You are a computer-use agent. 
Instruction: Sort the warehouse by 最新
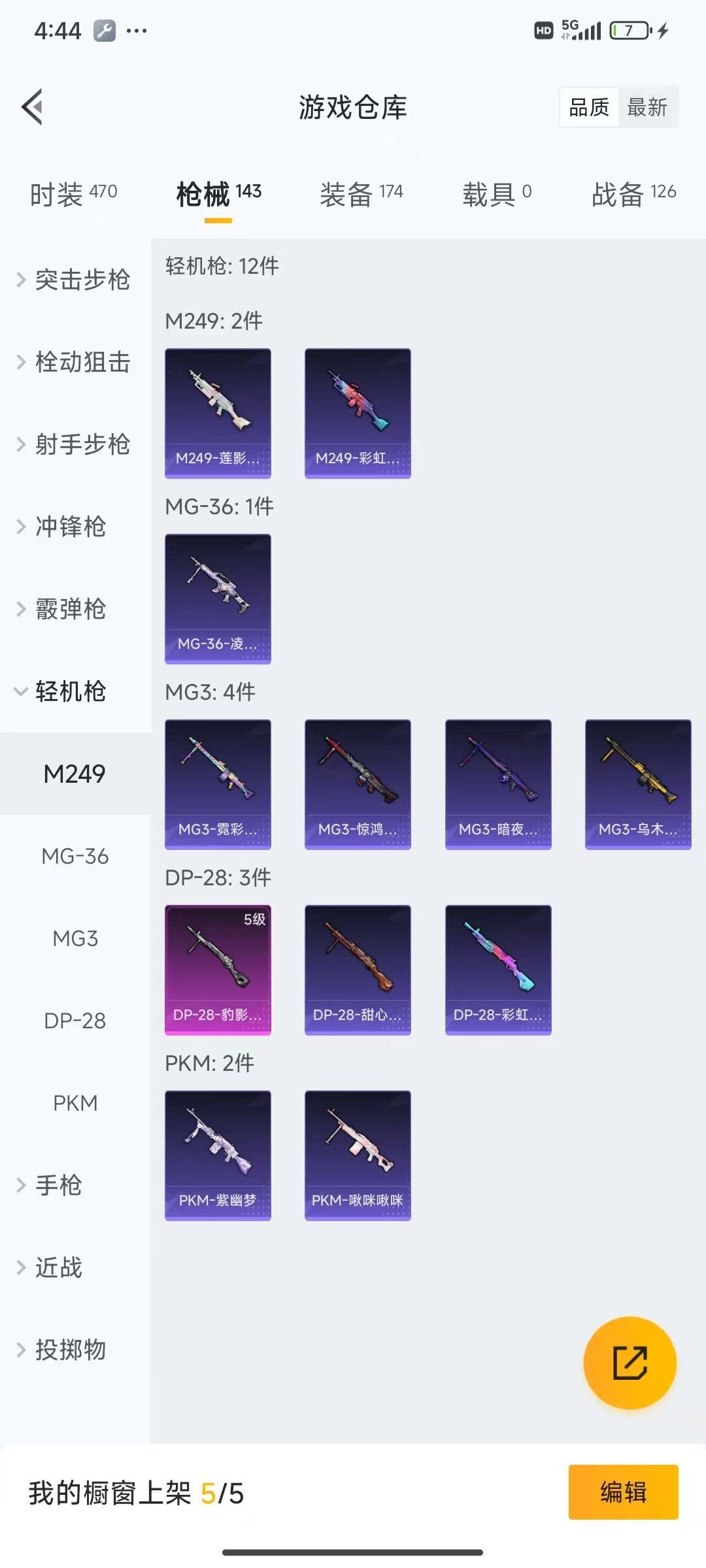click(x=647, y=107)
